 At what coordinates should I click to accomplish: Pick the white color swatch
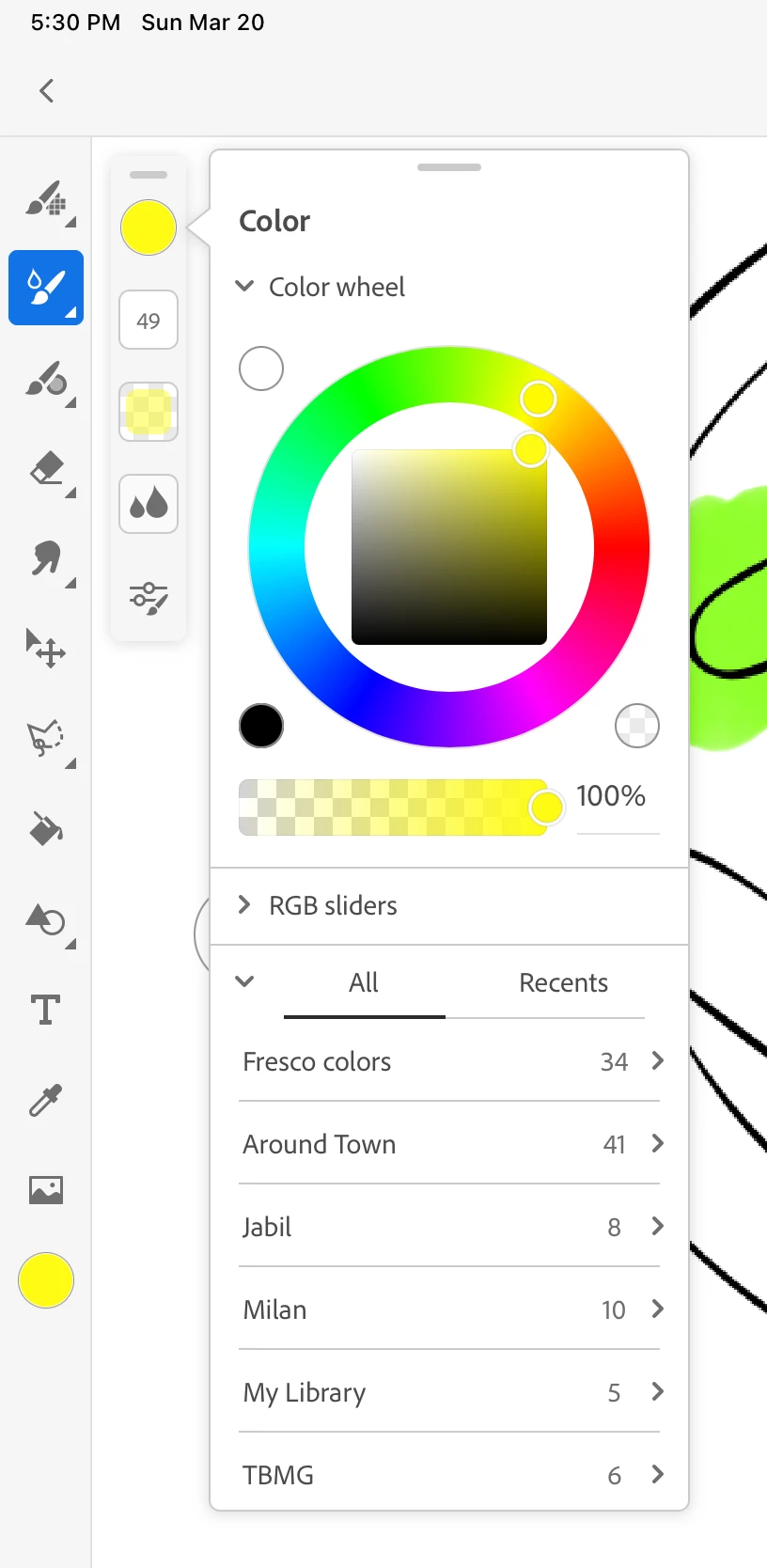[x=261, y=368]
